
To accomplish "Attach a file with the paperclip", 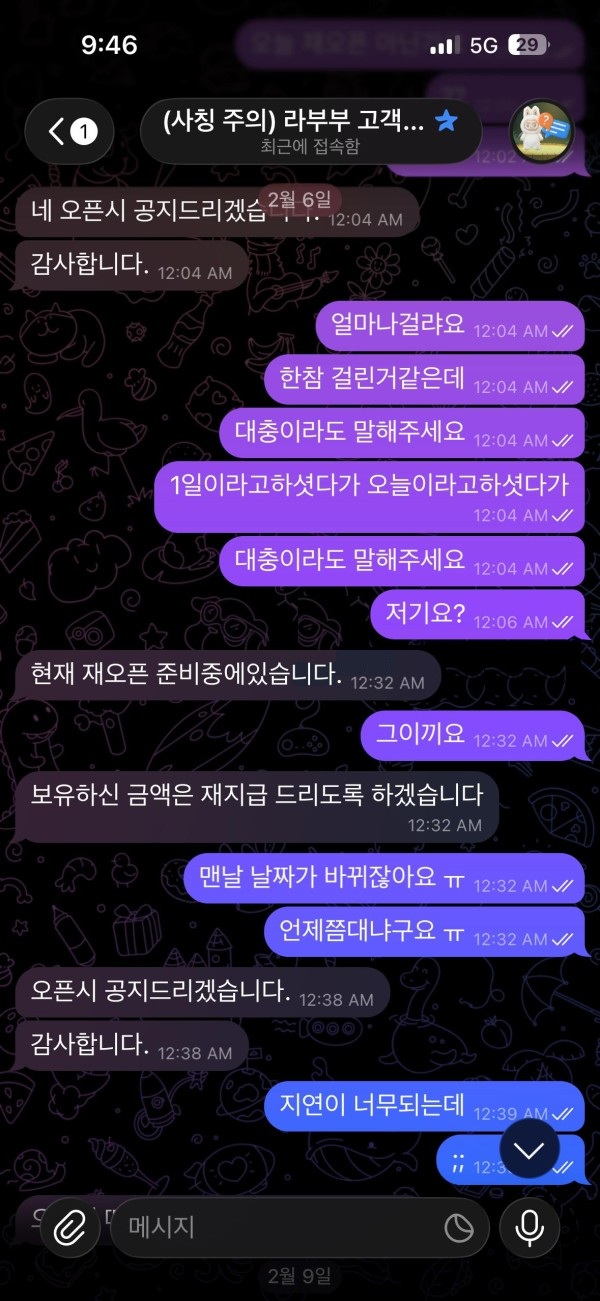I will [x=68, y=1228].
